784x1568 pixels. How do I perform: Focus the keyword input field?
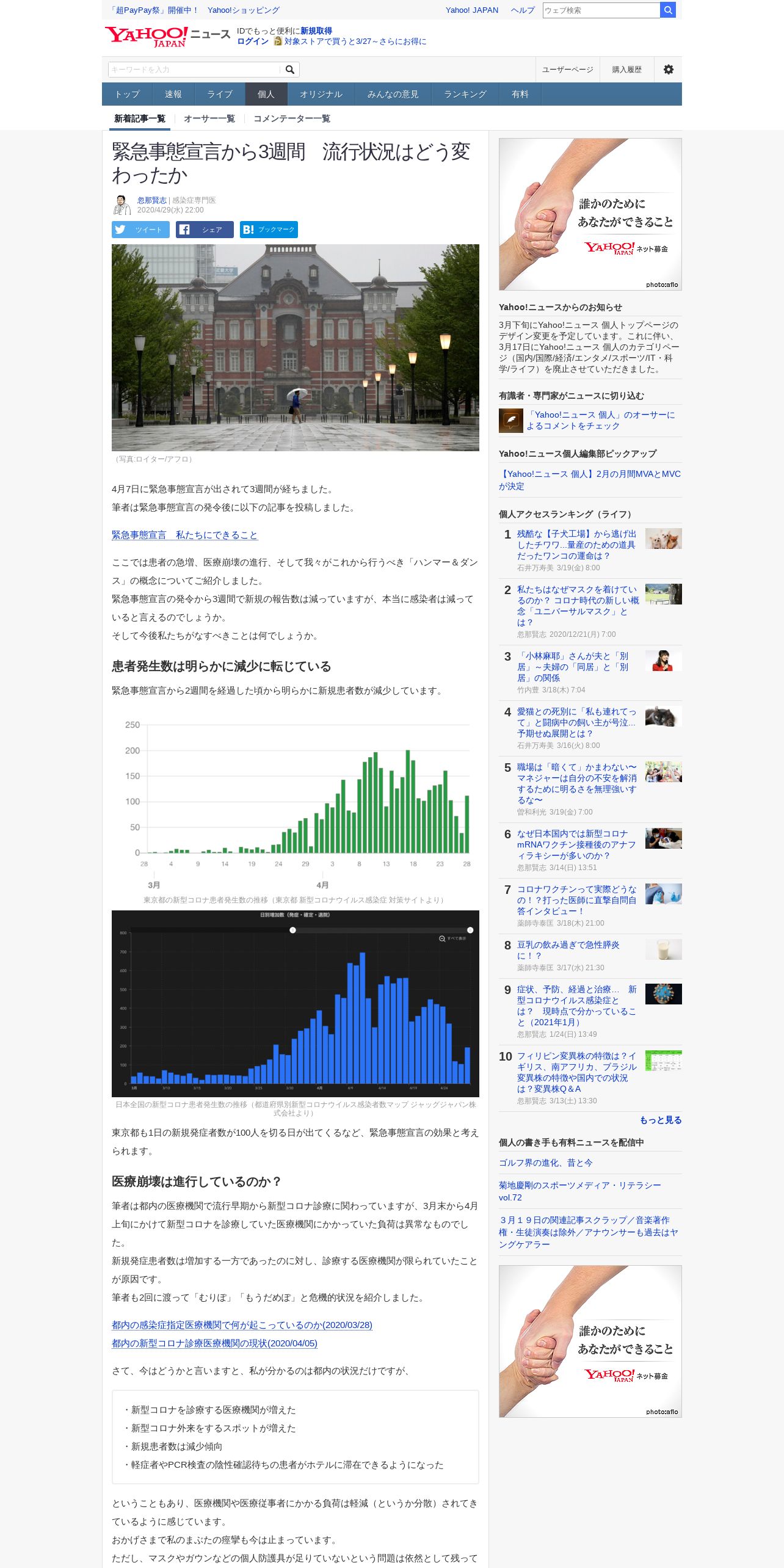click(x=194, y=70)
